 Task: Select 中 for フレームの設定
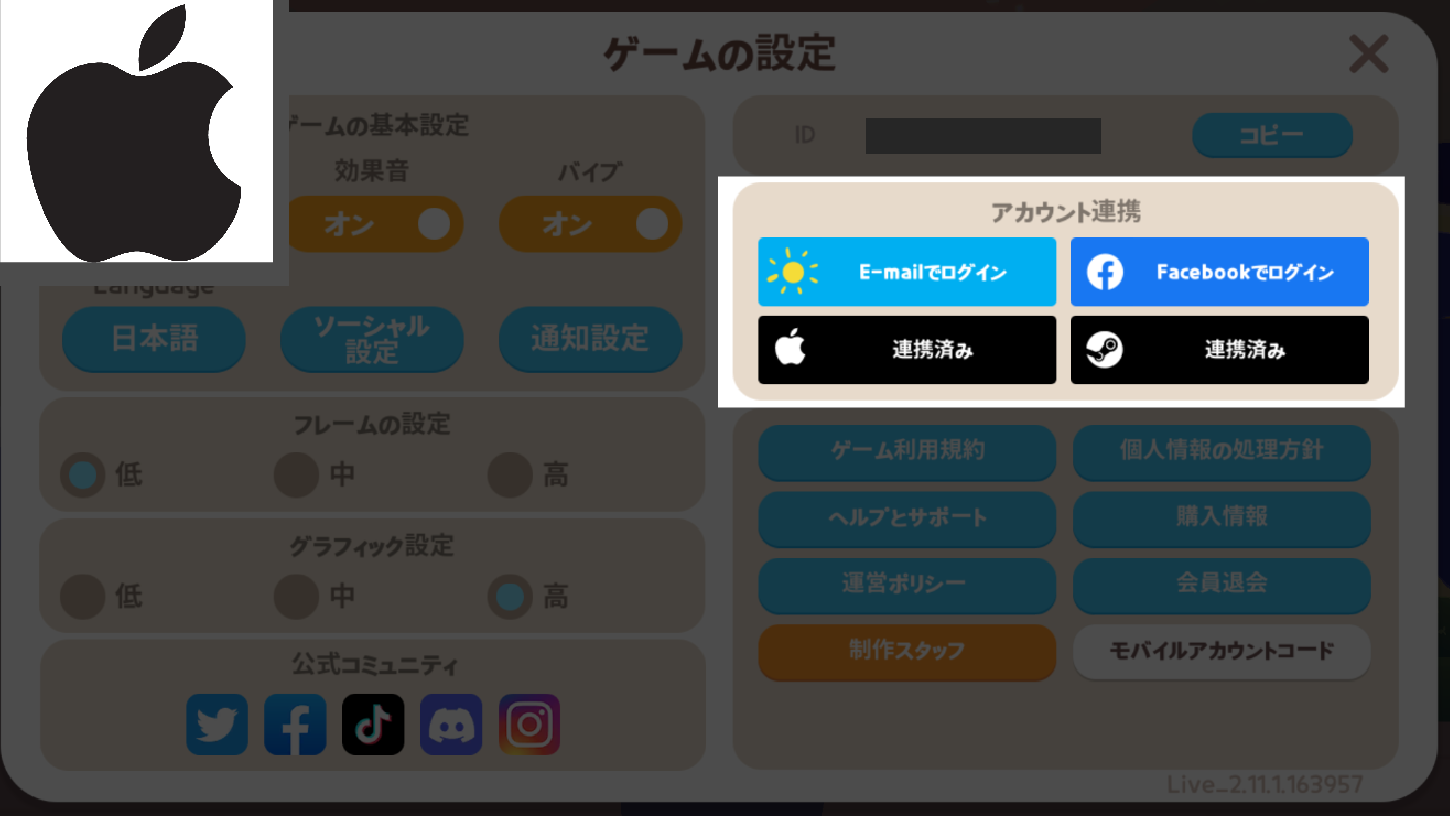[297, 475]
